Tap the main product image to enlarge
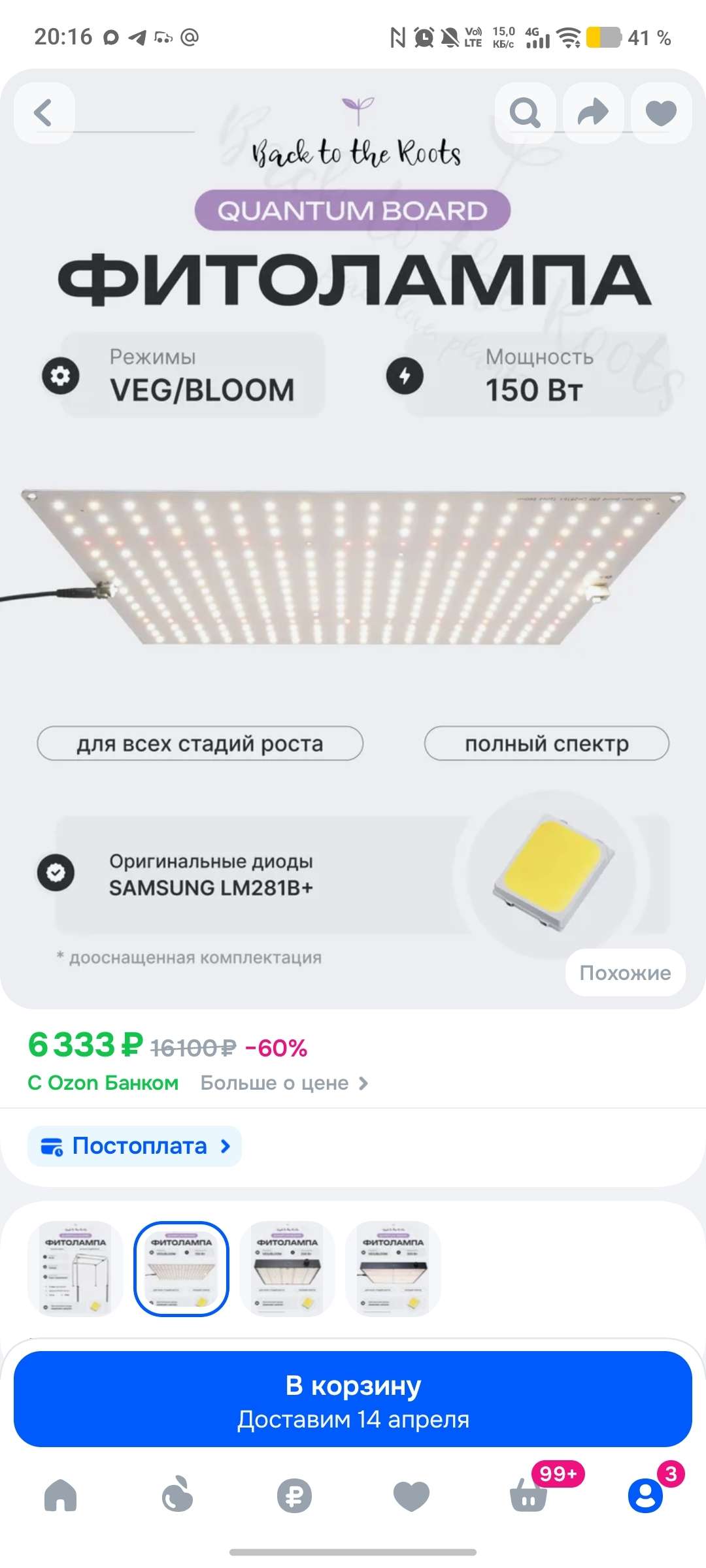 tap(353, 568)
